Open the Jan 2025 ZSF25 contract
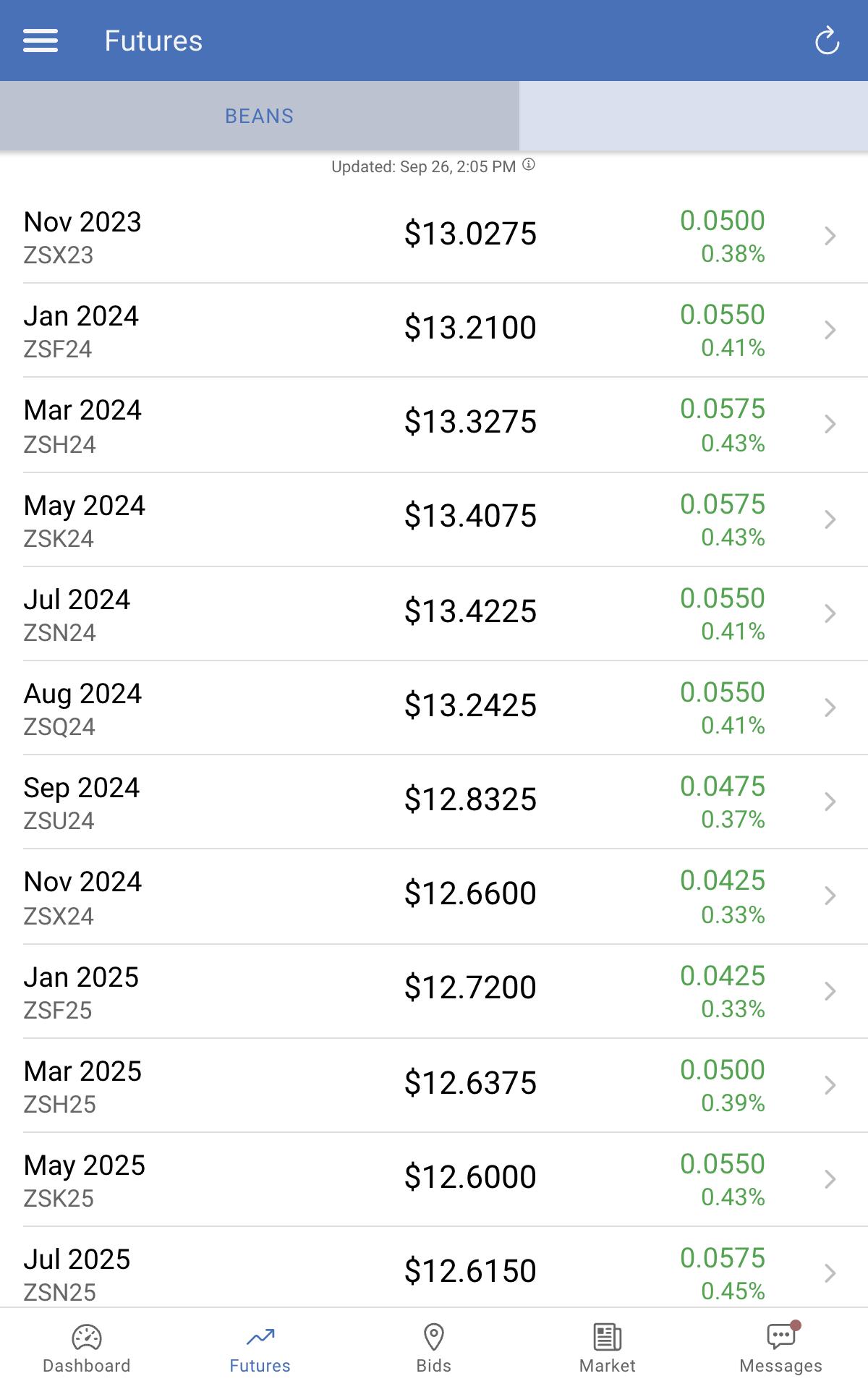 point(434,991)
